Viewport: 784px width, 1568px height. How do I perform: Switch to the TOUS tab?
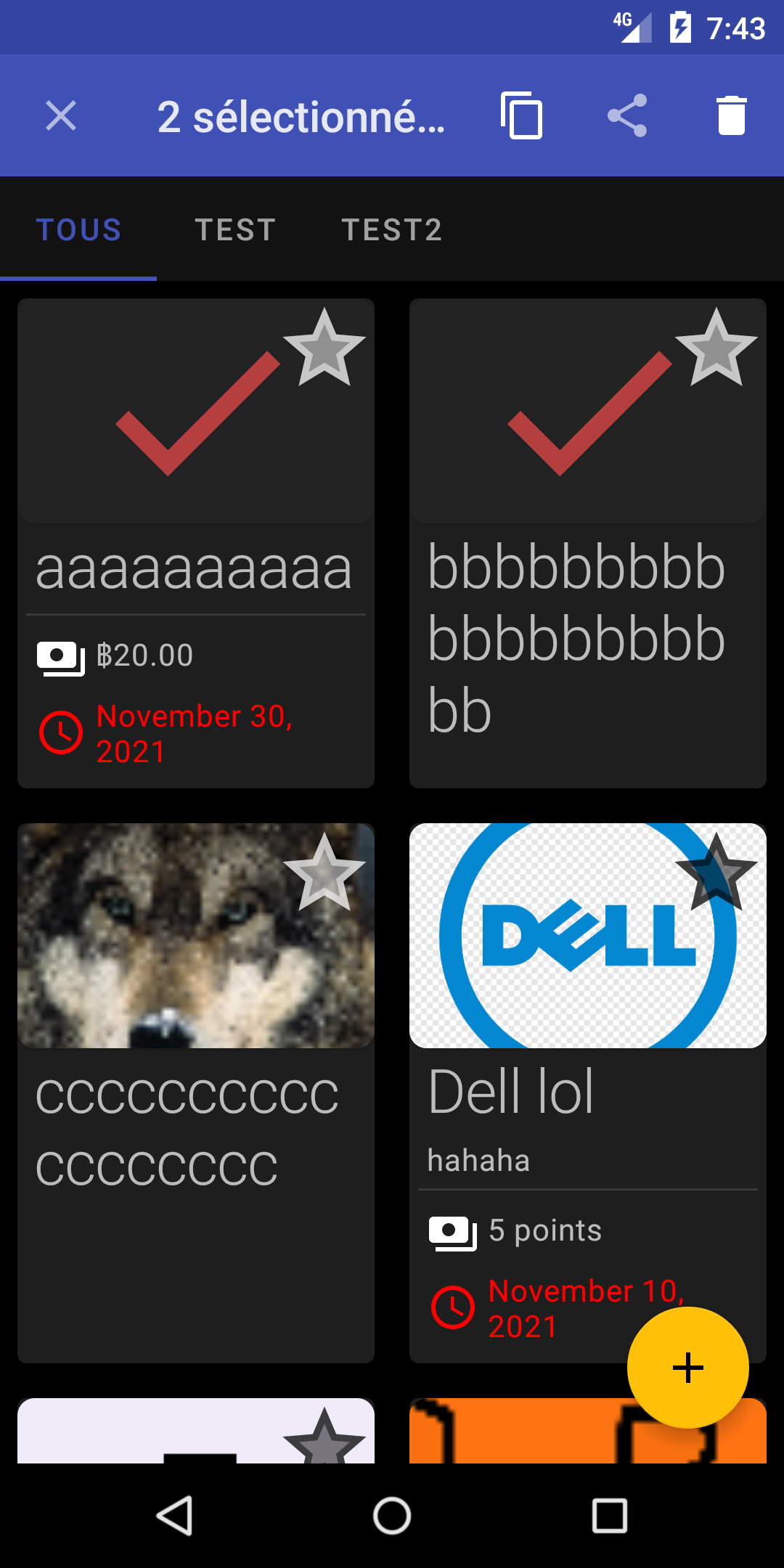tap(78, 230)
